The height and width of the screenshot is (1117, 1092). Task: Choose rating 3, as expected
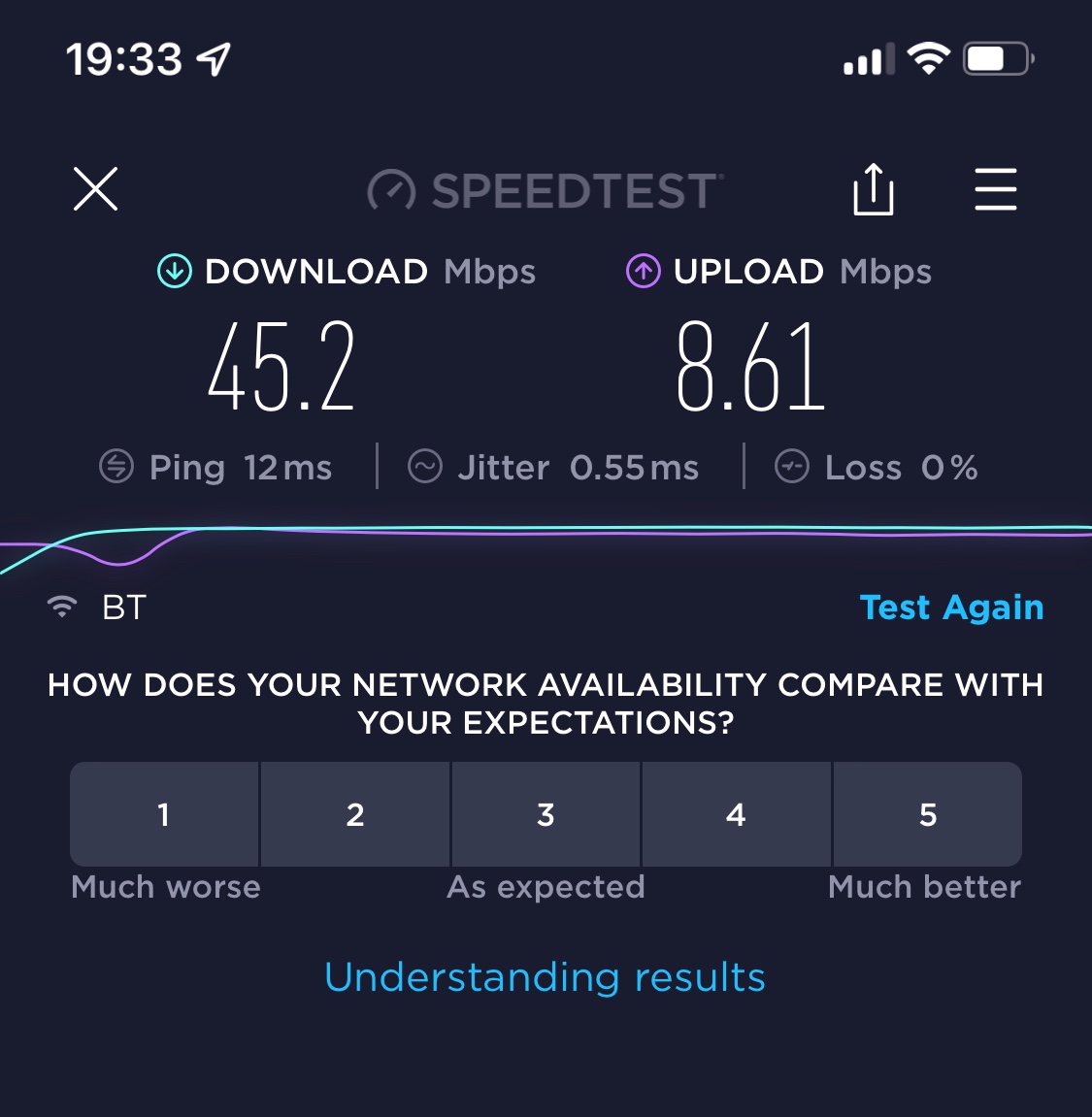pyautogui.click(x=546, y=814)
